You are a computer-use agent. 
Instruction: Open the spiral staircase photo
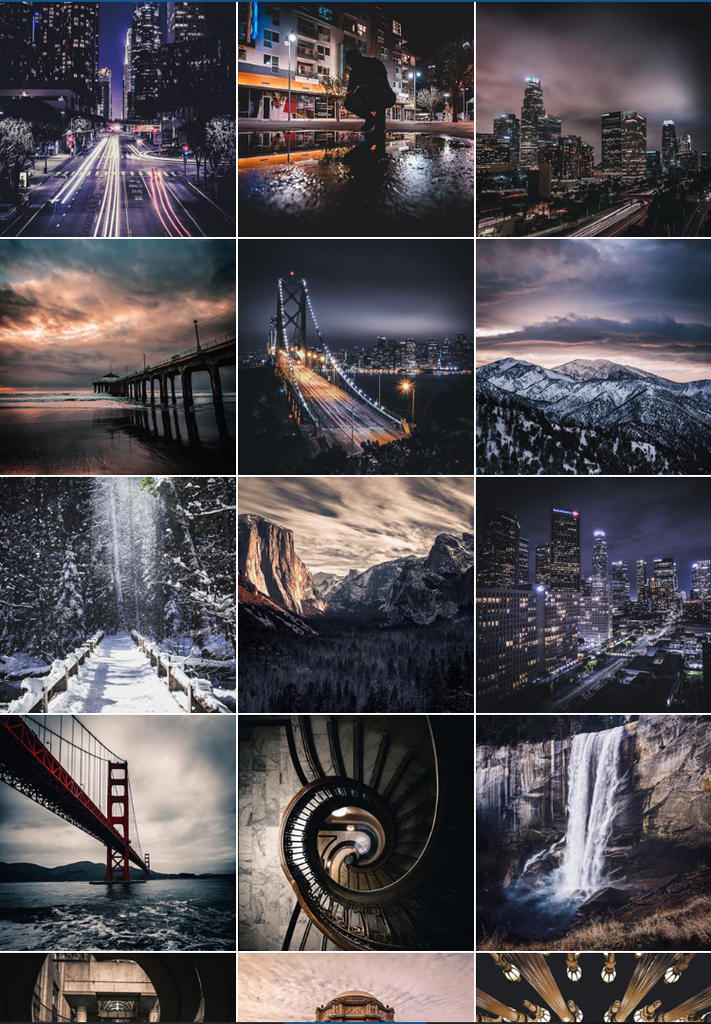point(356,833)
